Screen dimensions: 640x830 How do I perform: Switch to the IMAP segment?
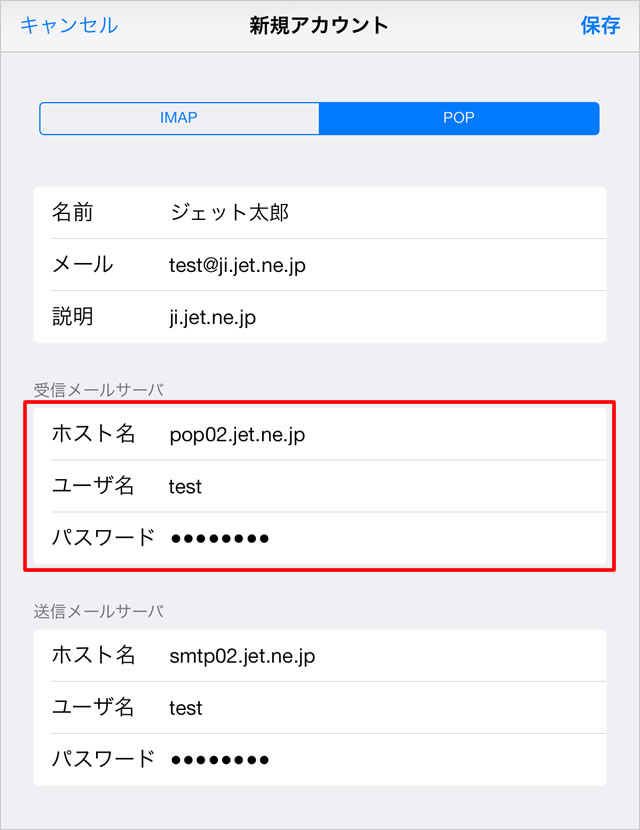pyautogui.click(x=179, y=118)
